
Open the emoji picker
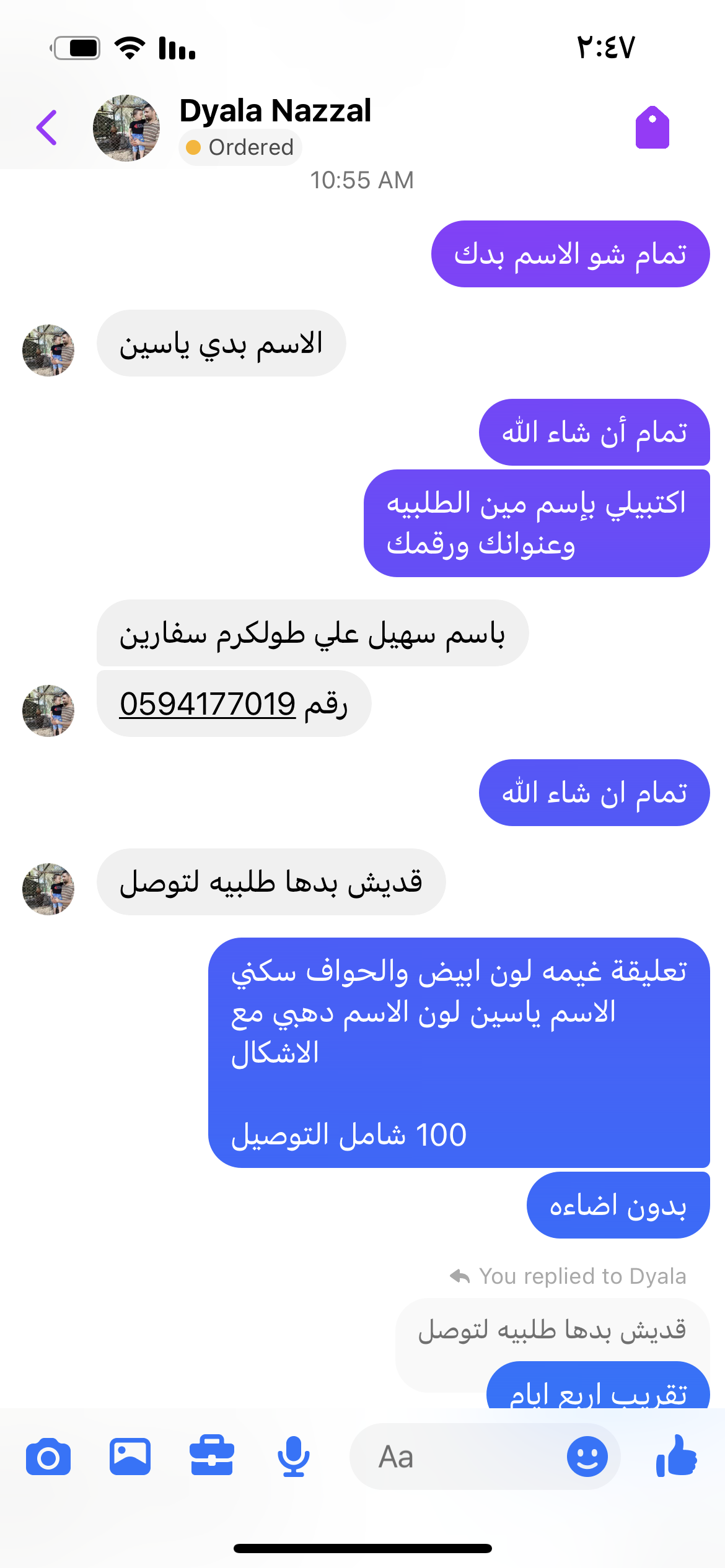tap(587, 1457)
